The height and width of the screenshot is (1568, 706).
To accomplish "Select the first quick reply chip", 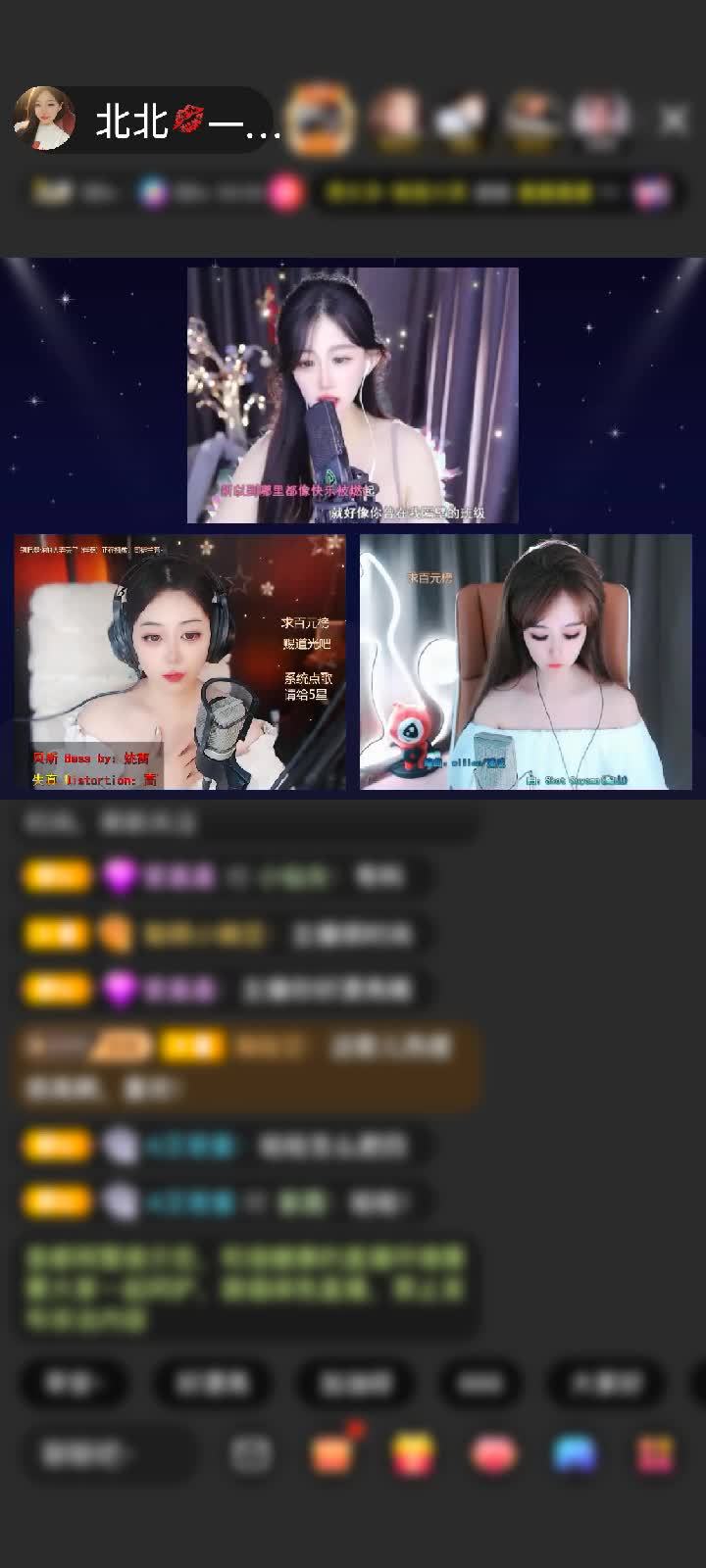I will [x=75, y=1383].
